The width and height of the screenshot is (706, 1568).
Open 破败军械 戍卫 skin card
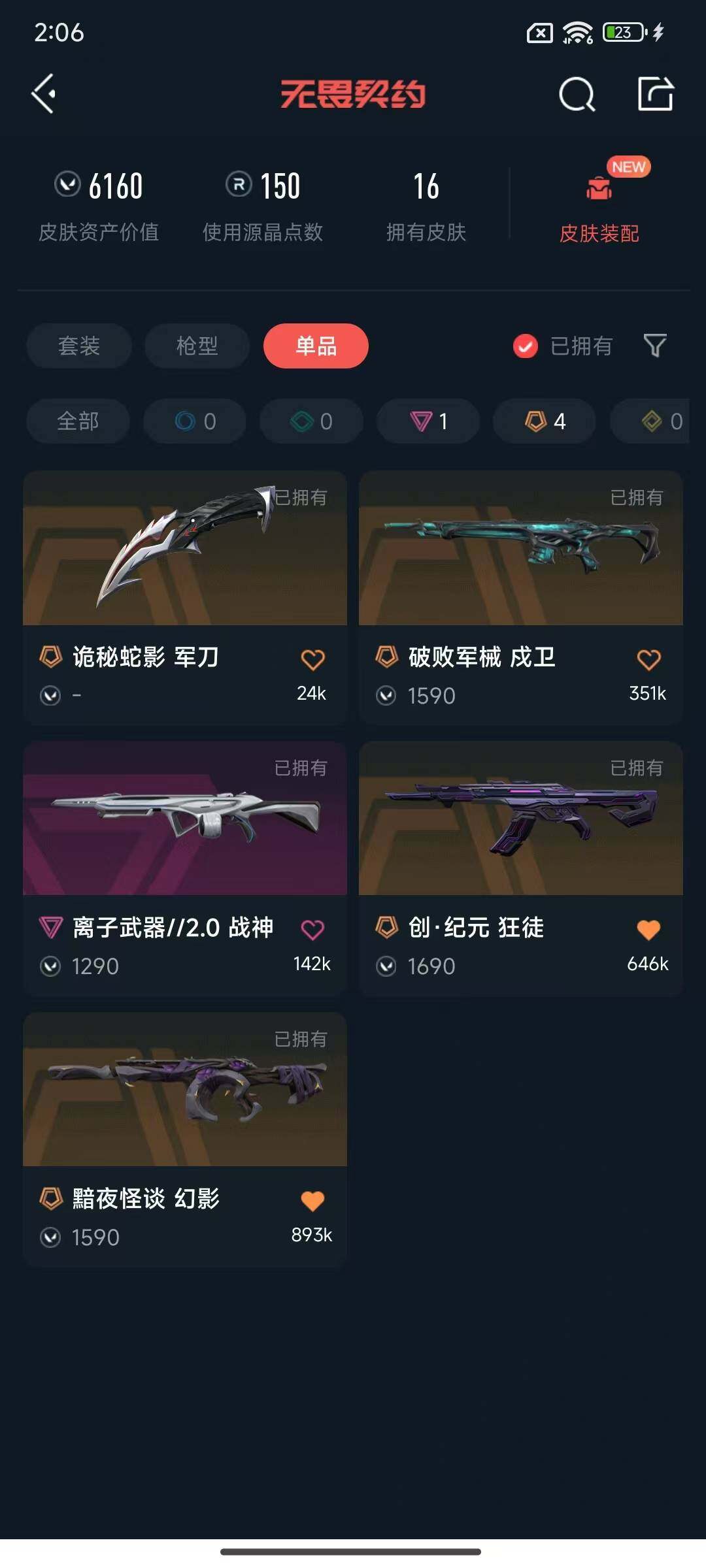(x=520, y=555)
